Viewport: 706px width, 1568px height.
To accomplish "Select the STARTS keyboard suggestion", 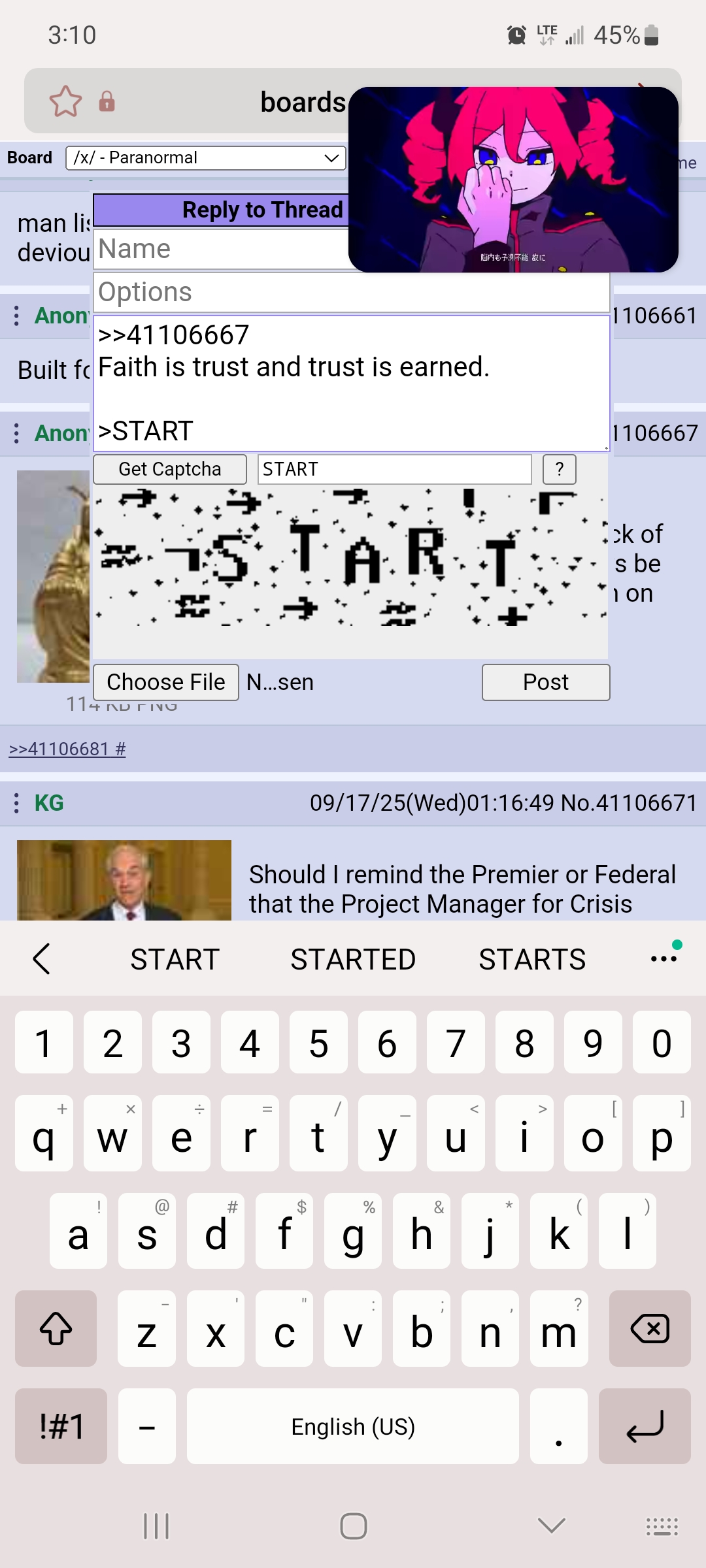I will (x=532, y=960).
